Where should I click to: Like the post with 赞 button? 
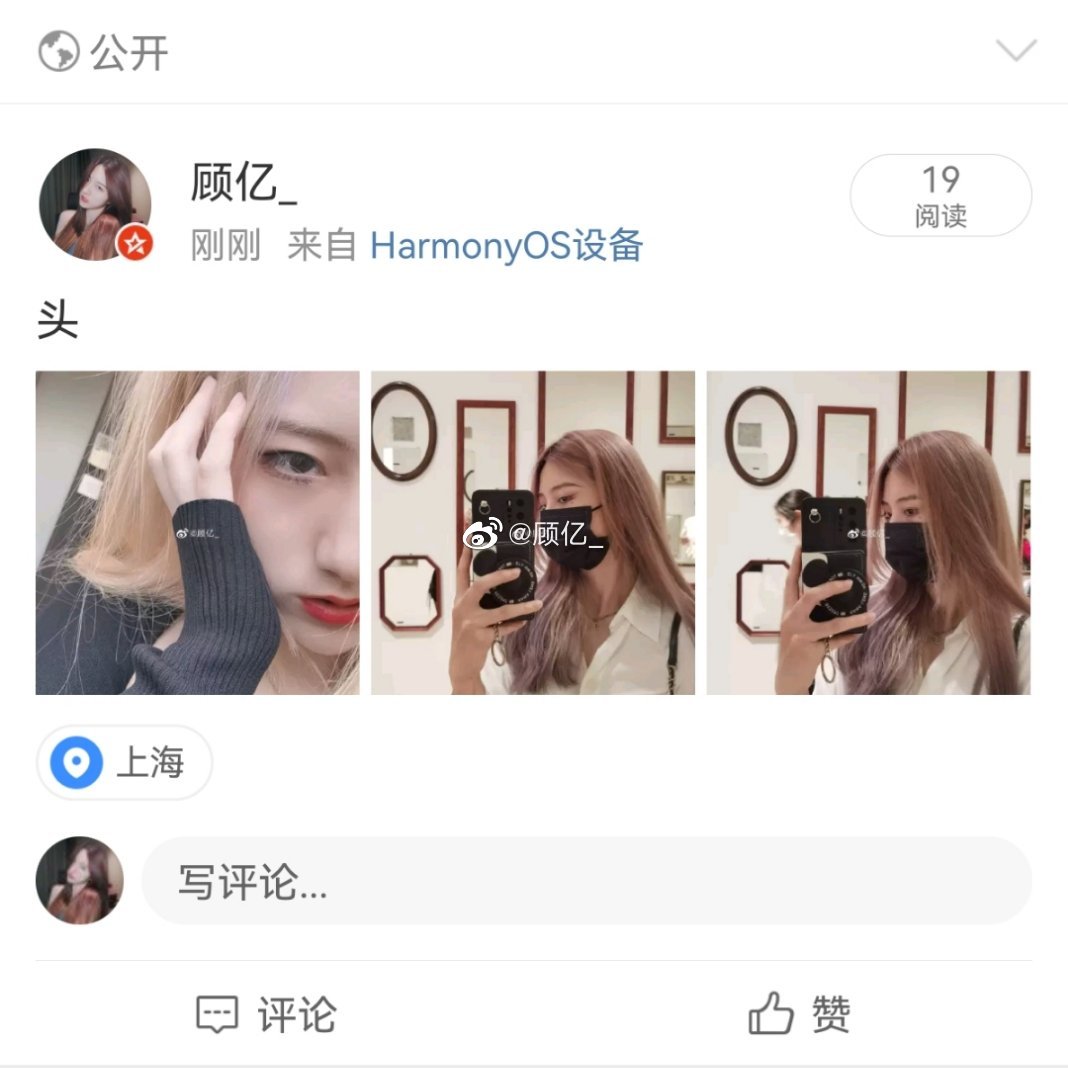[x=799, y=1015]
